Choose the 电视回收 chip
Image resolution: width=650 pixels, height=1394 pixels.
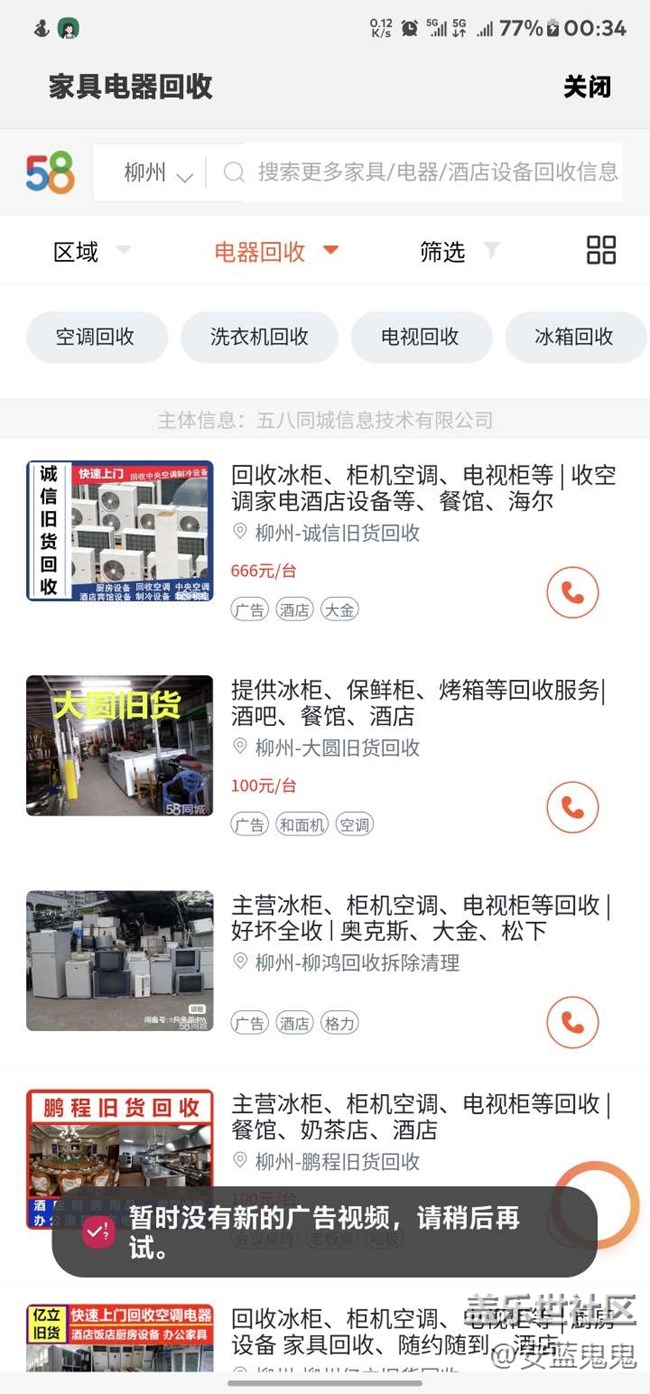(420, 337)
